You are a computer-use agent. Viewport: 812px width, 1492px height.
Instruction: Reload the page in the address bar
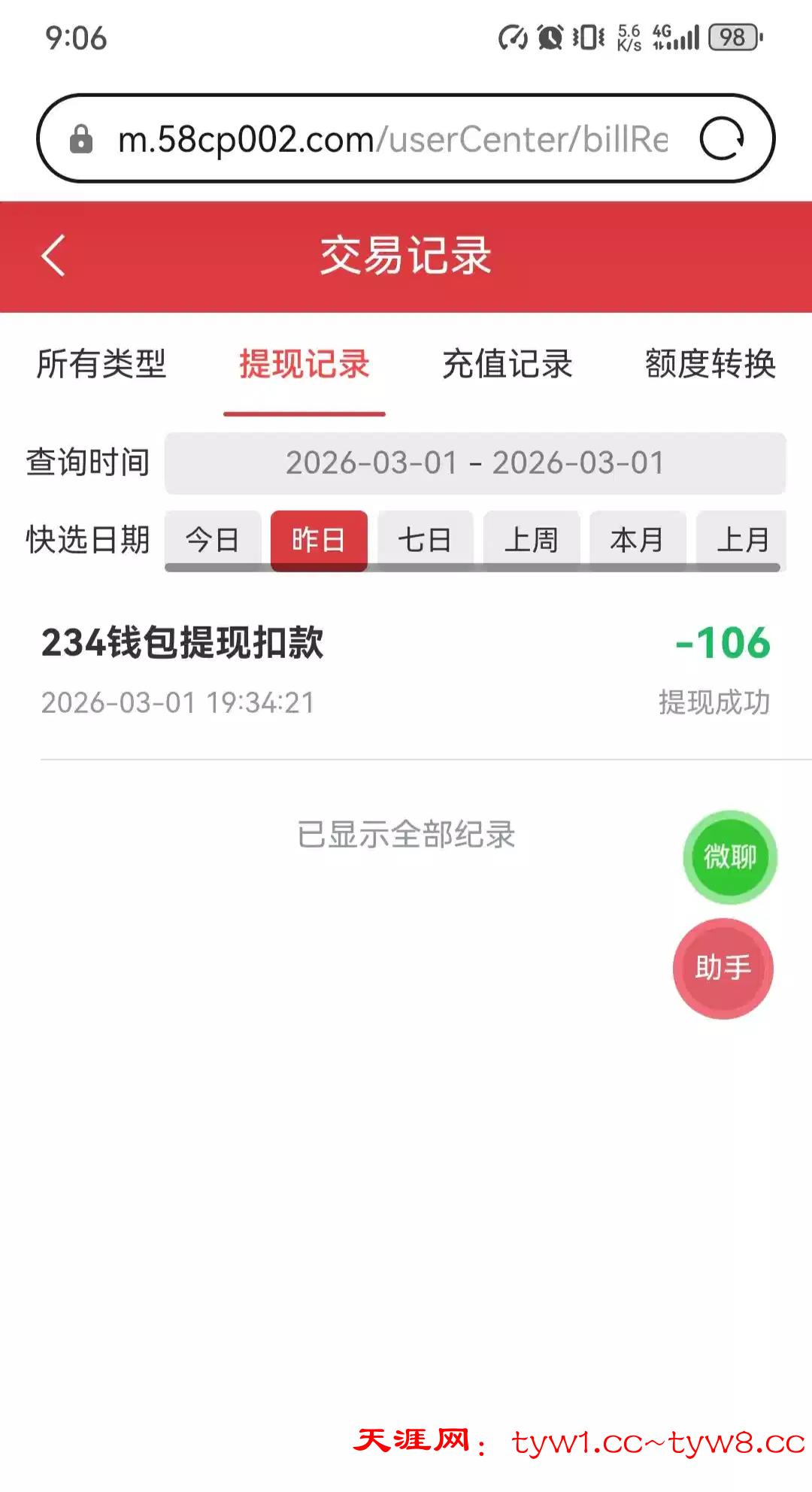click(x=722, y=139)
